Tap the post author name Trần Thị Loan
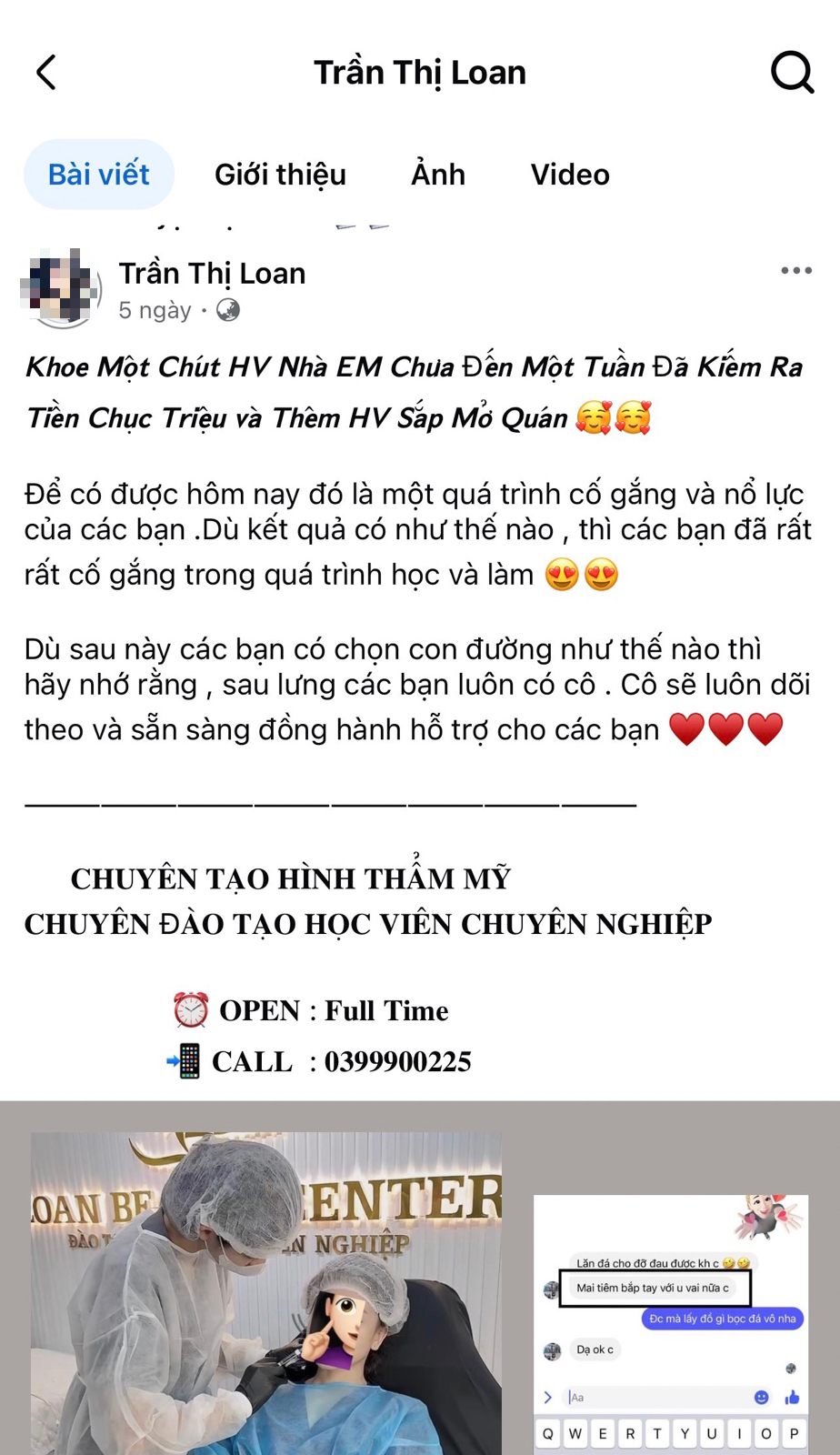The width and height of the screenshot is (840, 1455). [x=212, y=274]
